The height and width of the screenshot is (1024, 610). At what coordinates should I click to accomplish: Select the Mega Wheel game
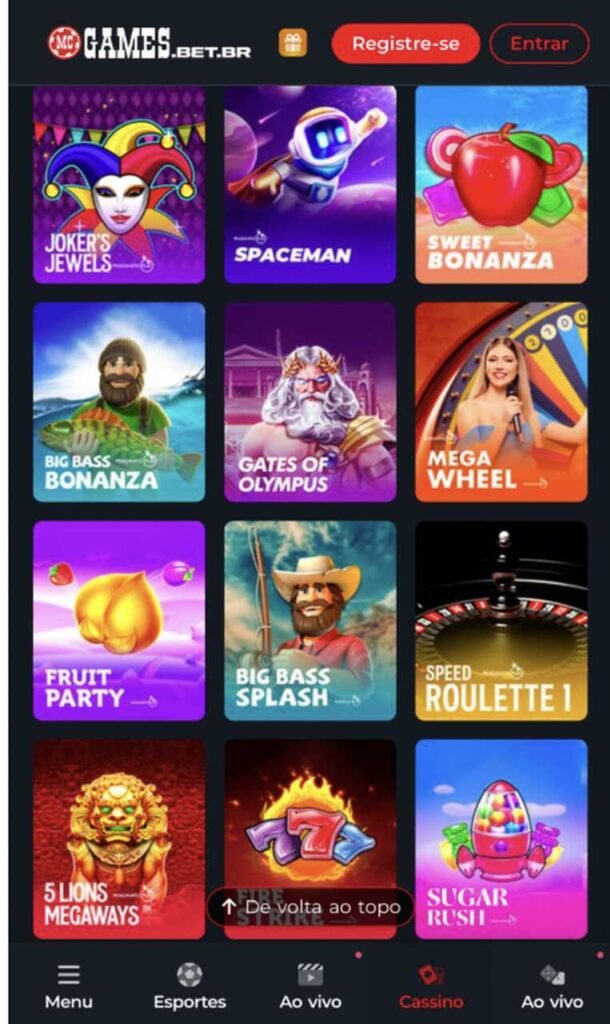pyautogui.click(x=501, y=402)
